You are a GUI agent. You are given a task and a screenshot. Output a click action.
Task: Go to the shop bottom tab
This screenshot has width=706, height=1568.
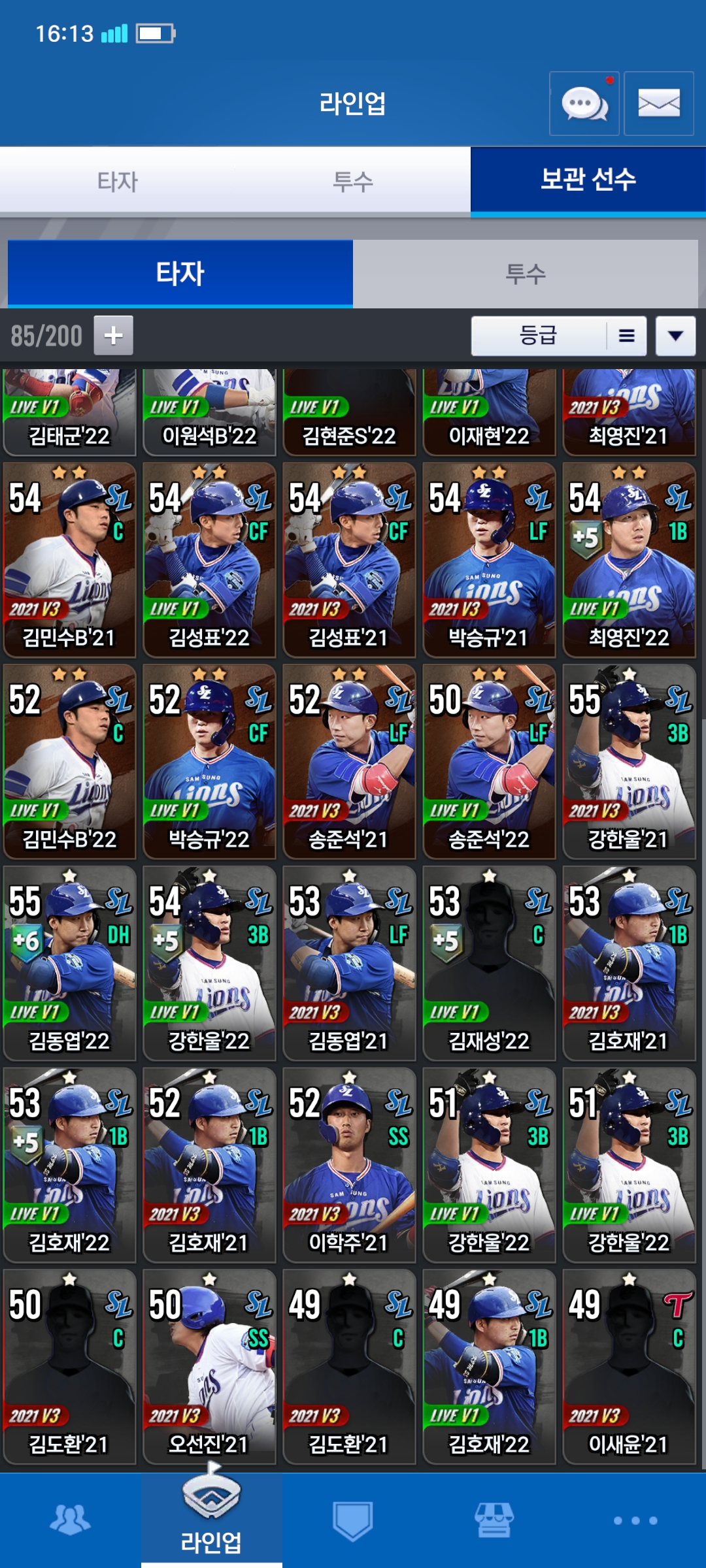click(494, 1520)
